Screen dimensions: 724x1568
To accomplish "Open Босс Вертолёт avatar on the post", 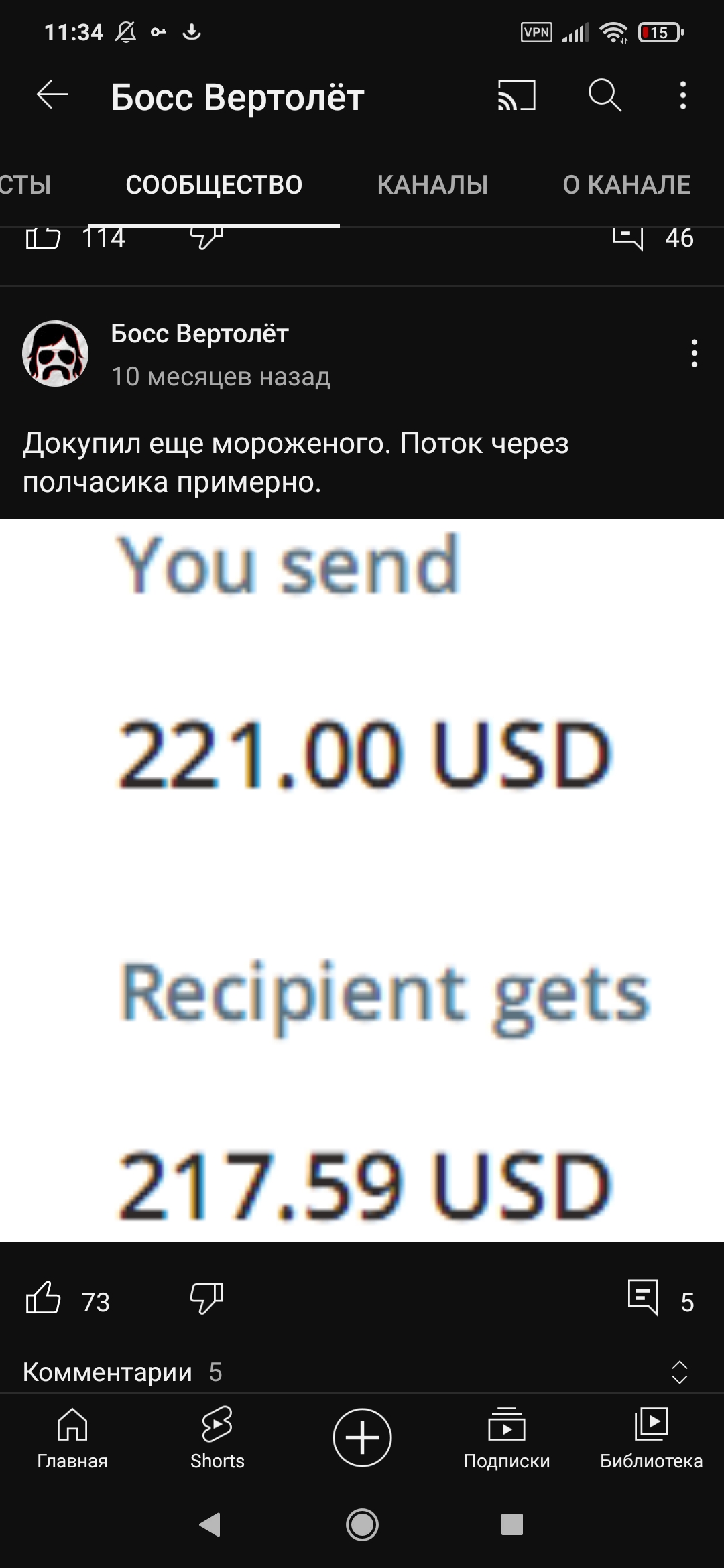I will click(56, 353).
